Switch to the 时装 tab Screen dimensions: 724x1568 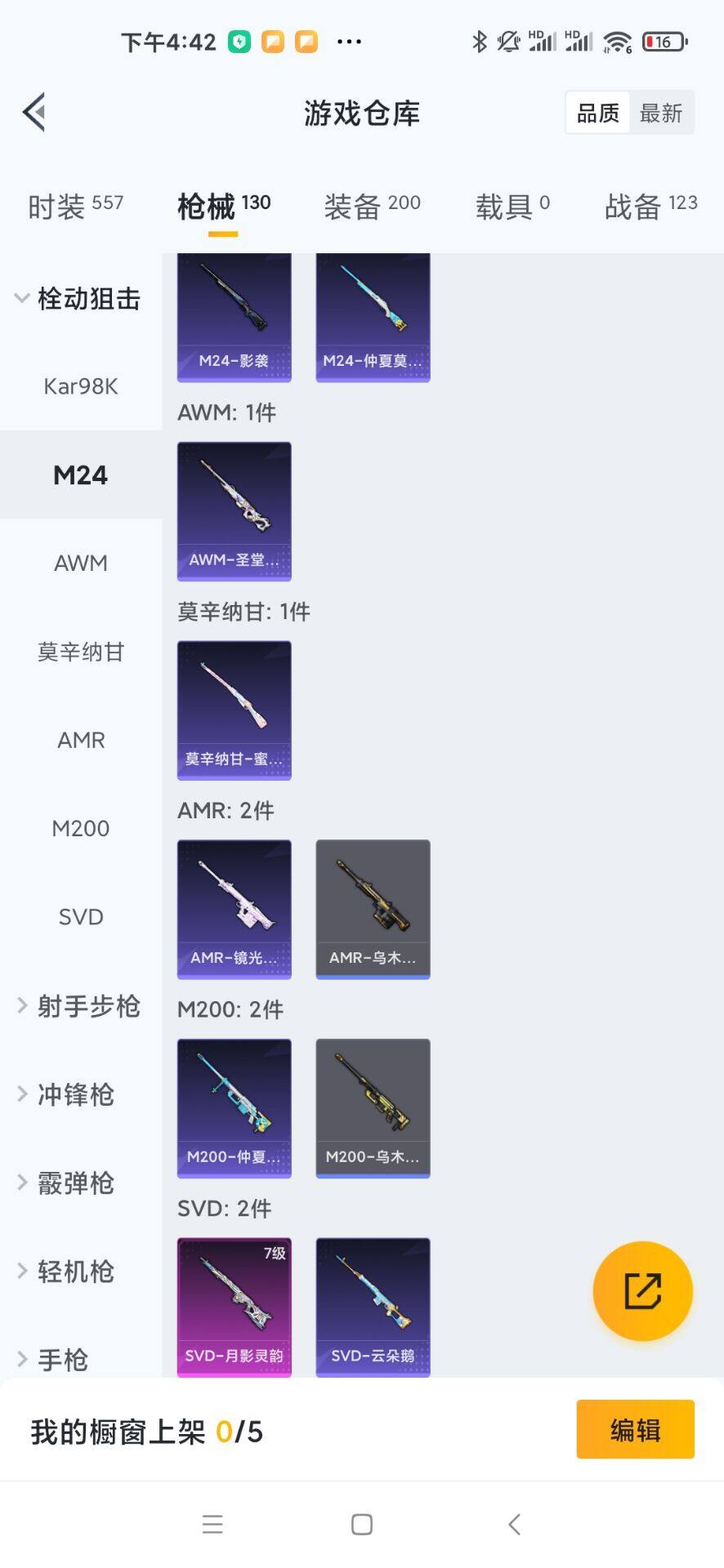[x=75, y=206]
